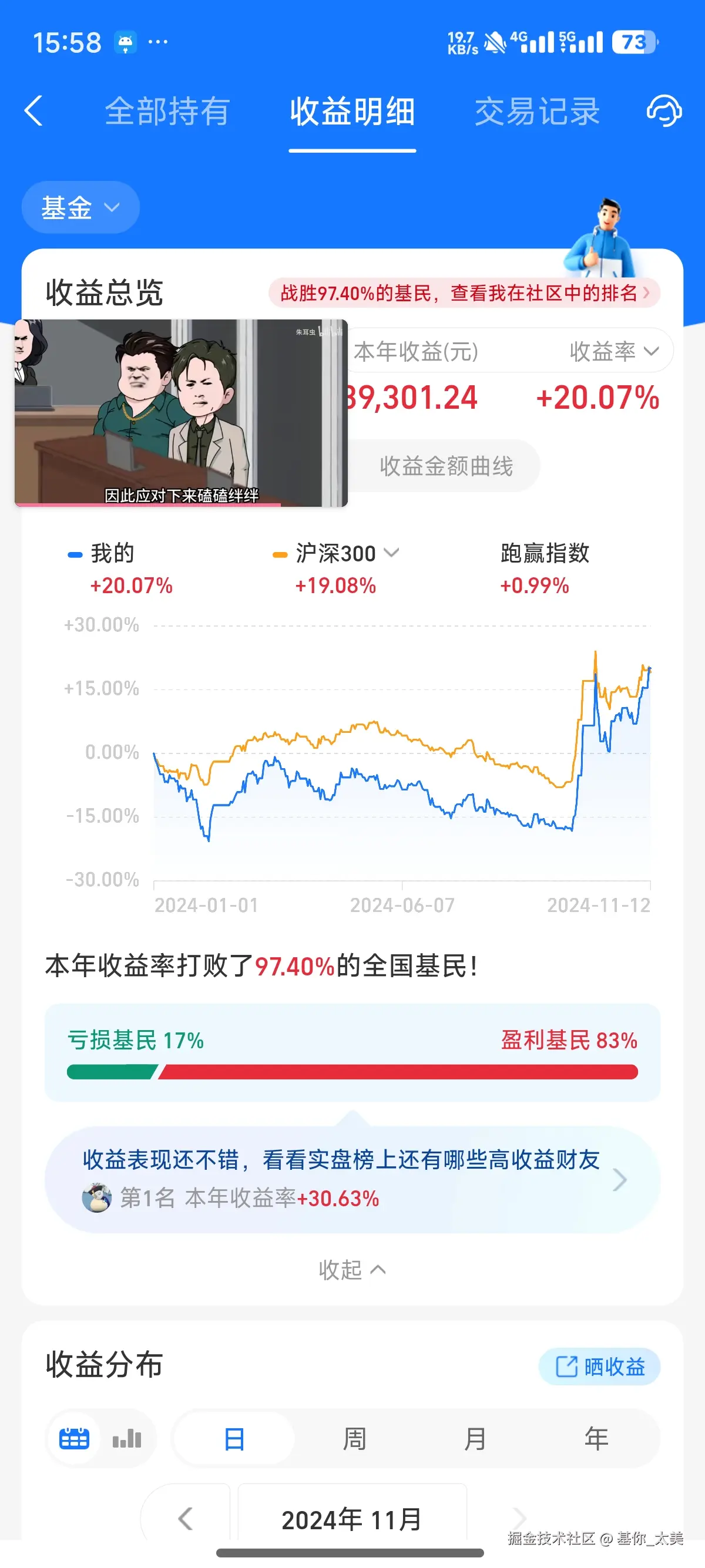Tap the 收益金额曲线 button
The width and height of the screenshot is (705, 1568).
446,466
